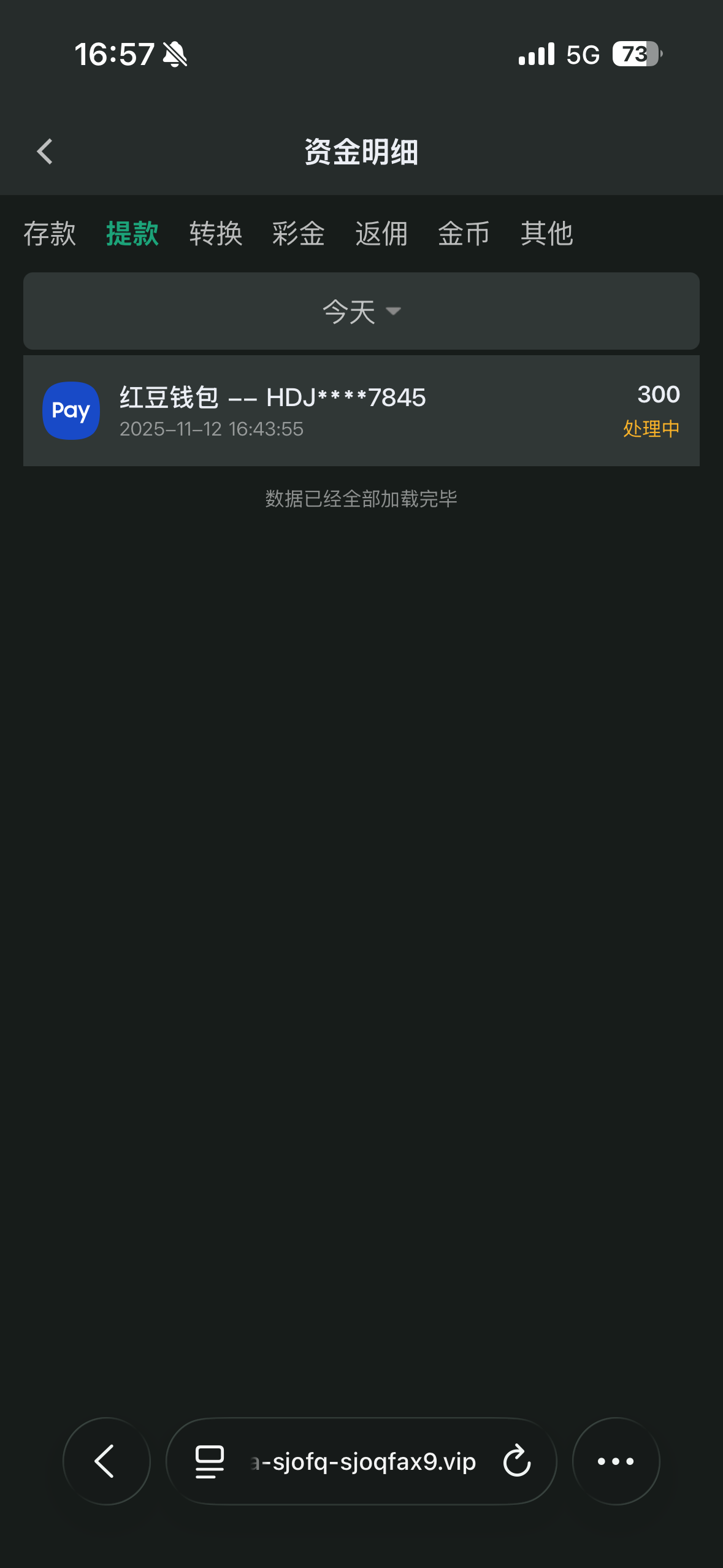723x1568 pixels.
Task: Expand the 今天 date filter dropdown
Action: 361,311
